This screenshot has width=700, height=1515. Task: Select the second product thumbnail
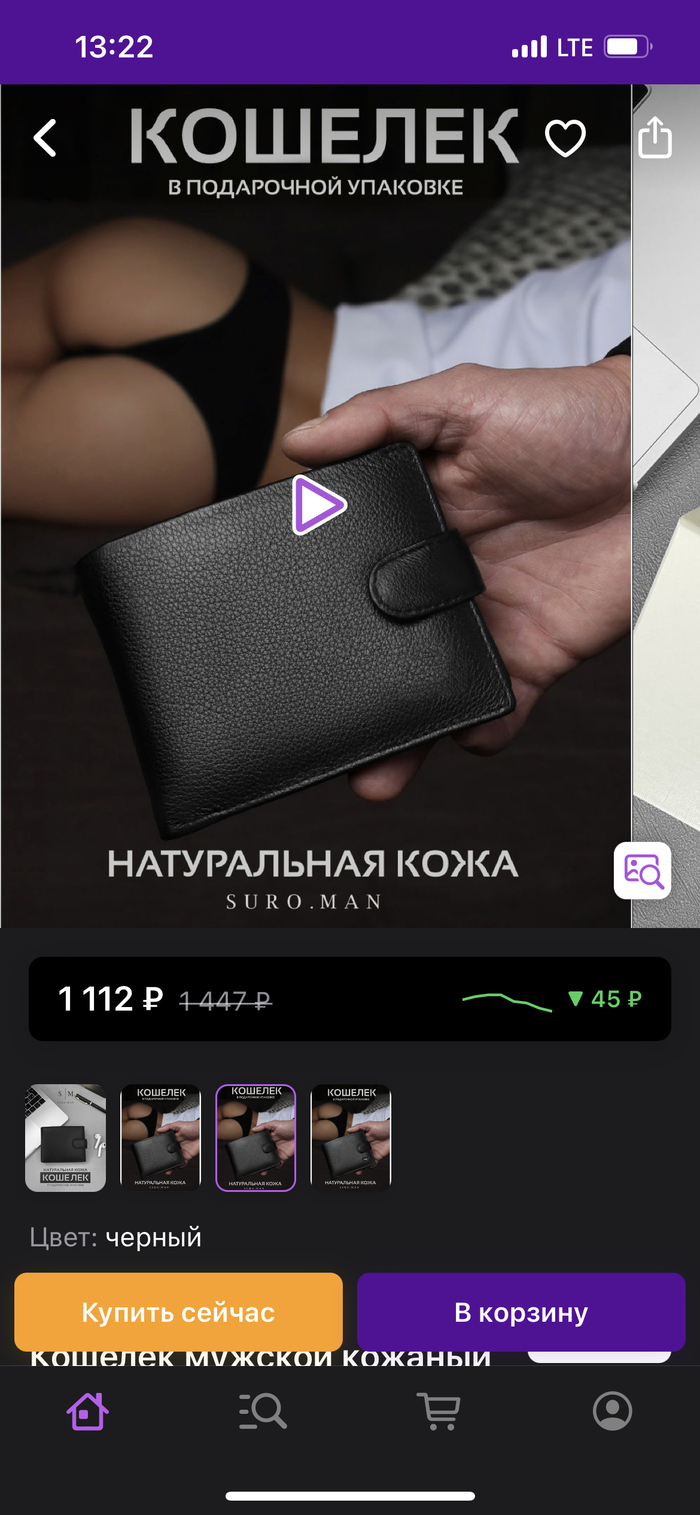(161, 1138)
